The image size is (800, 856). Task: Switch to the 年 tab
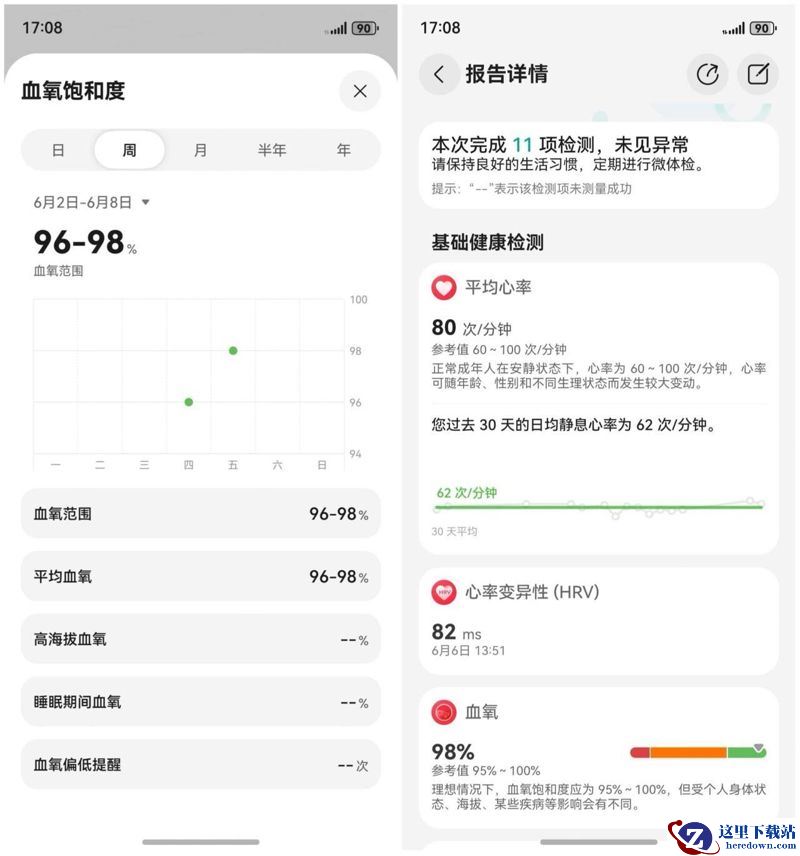pos(343,150)
